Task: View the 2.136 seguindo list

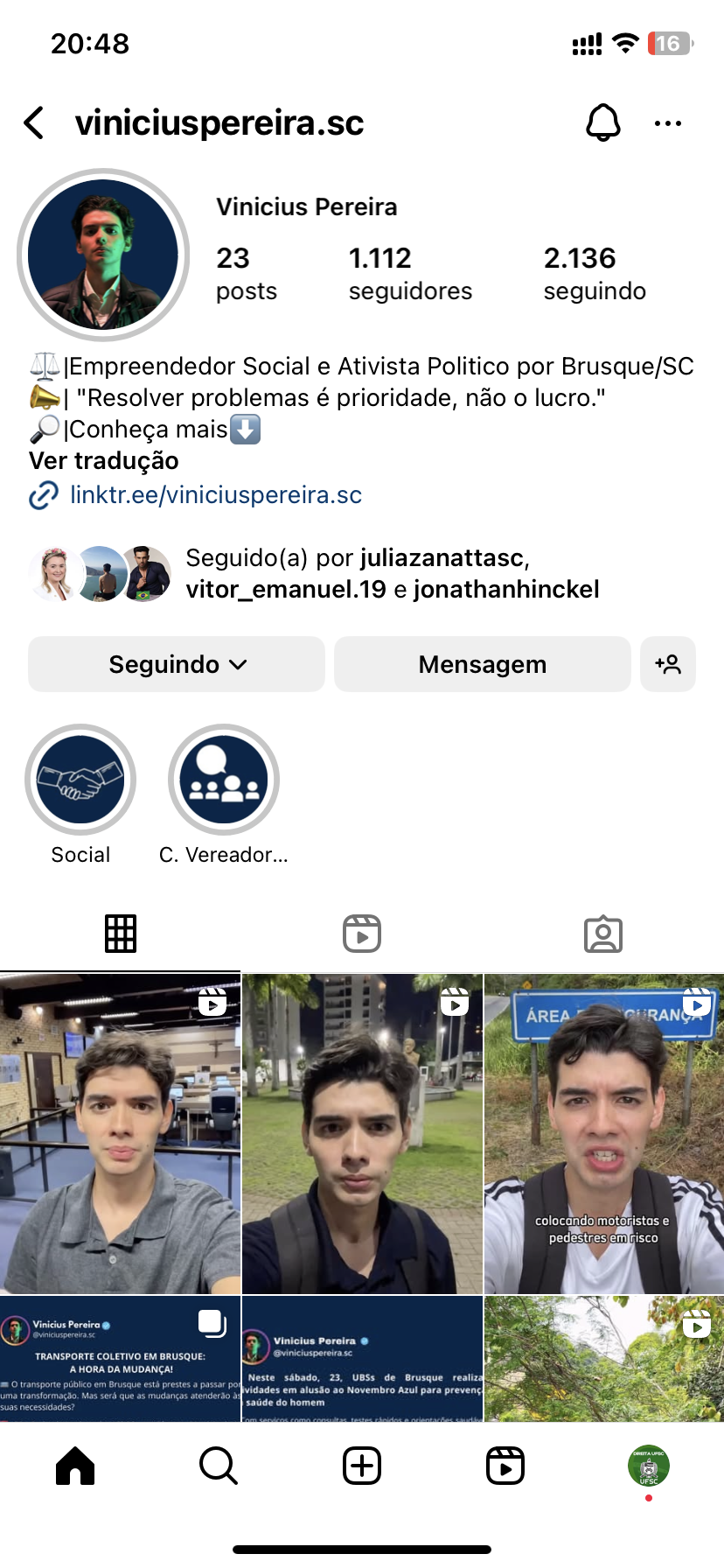Action: pos(595,273)
